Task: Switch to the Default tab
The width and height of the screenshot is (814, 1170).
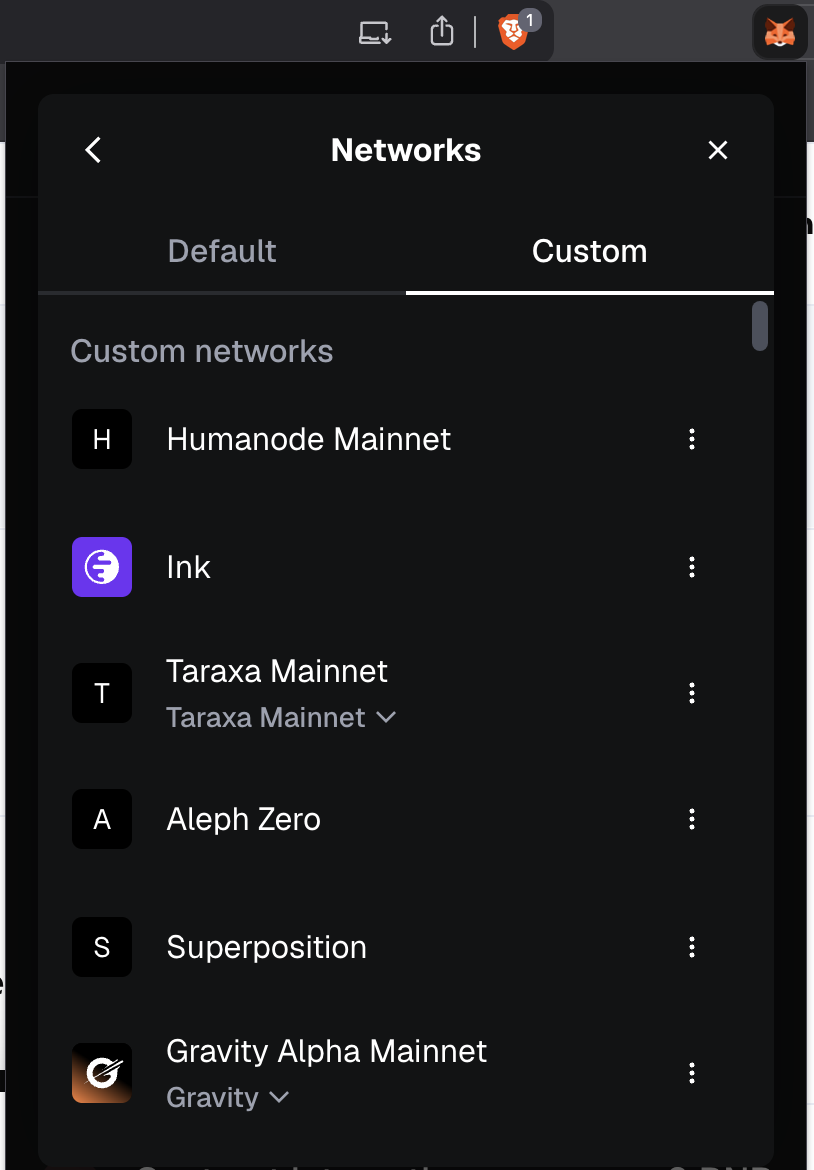Action: [x=222, y=250]
